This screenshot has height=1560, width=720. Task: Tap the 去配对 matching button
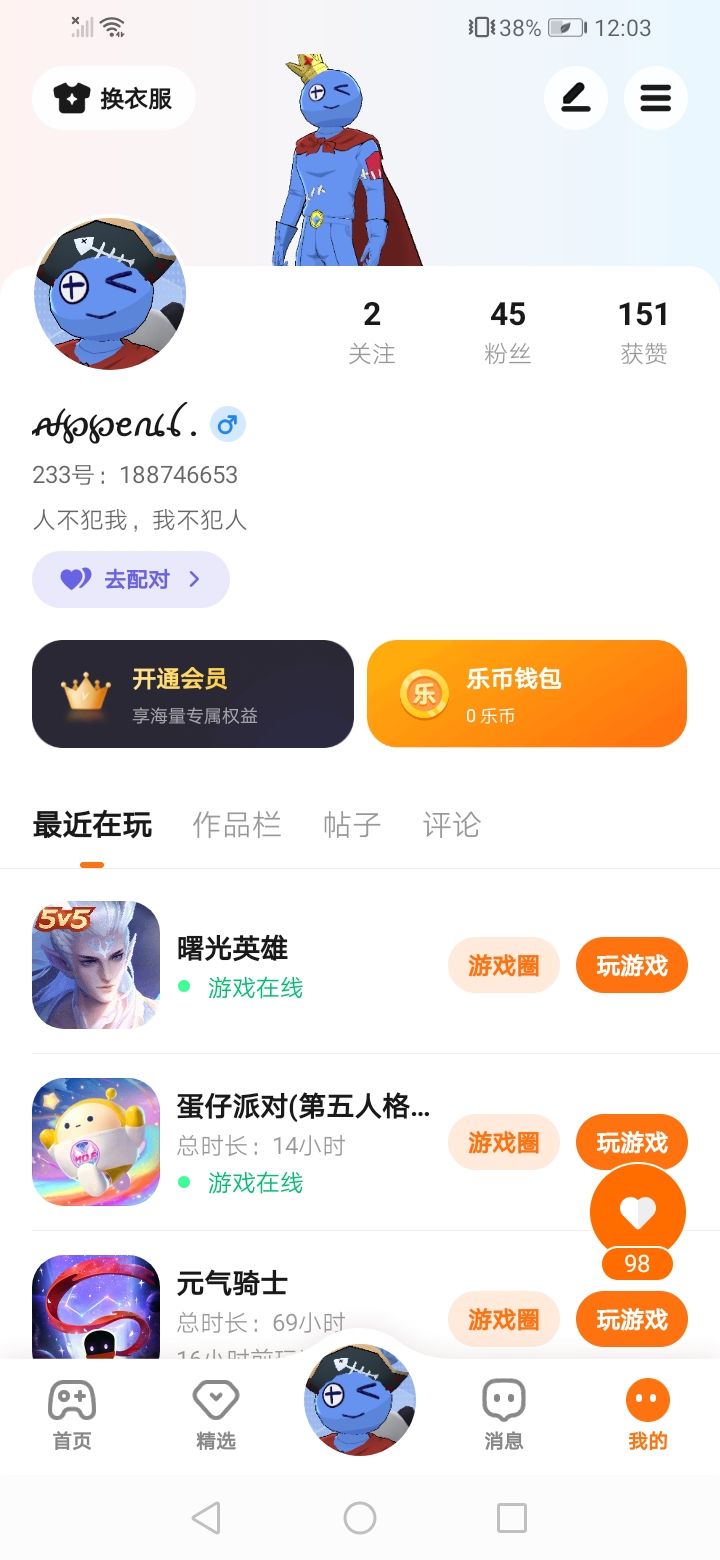(x=131, y=579)
